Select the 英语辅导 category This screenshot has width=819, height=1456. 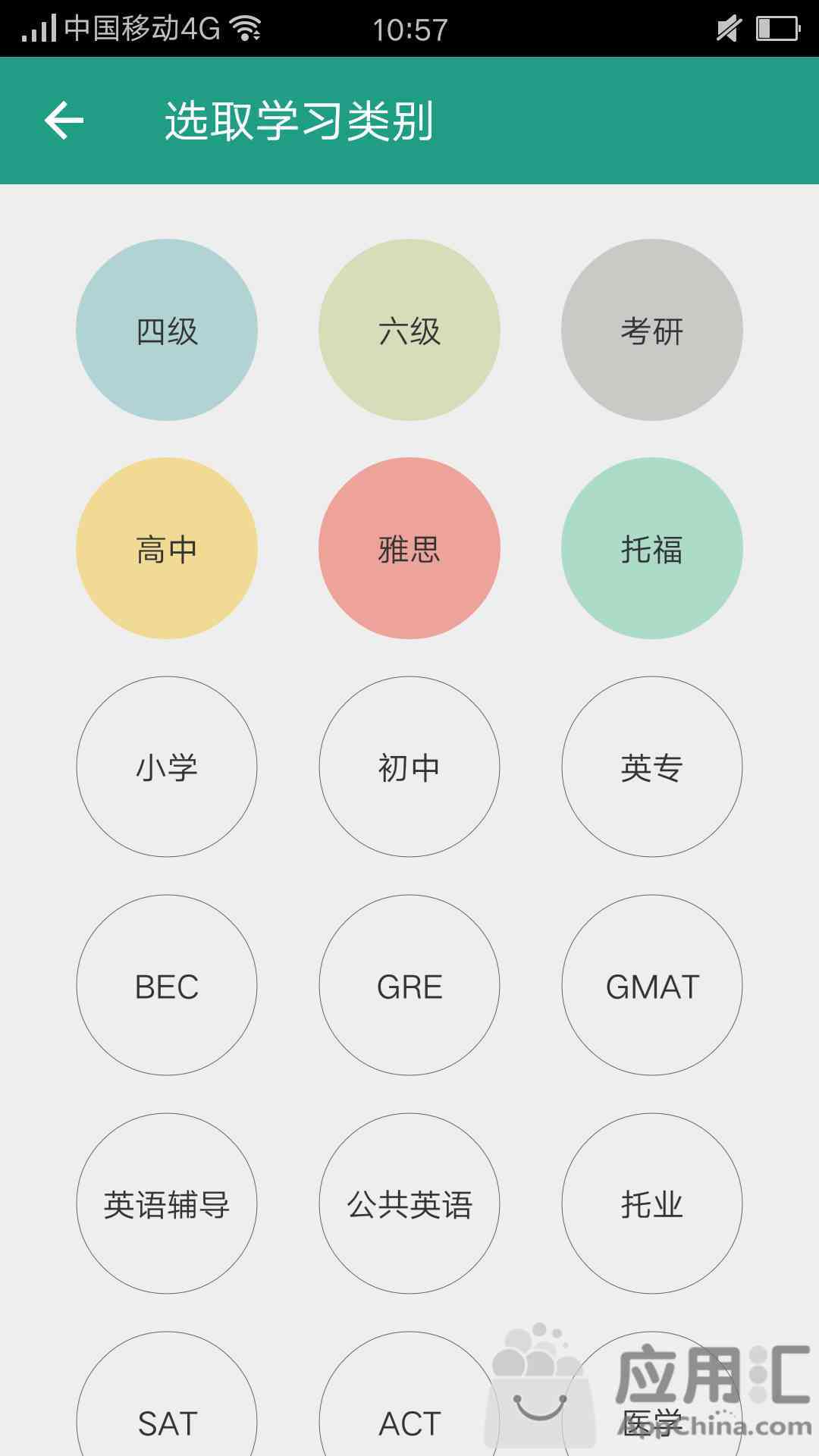point(167,1203)
